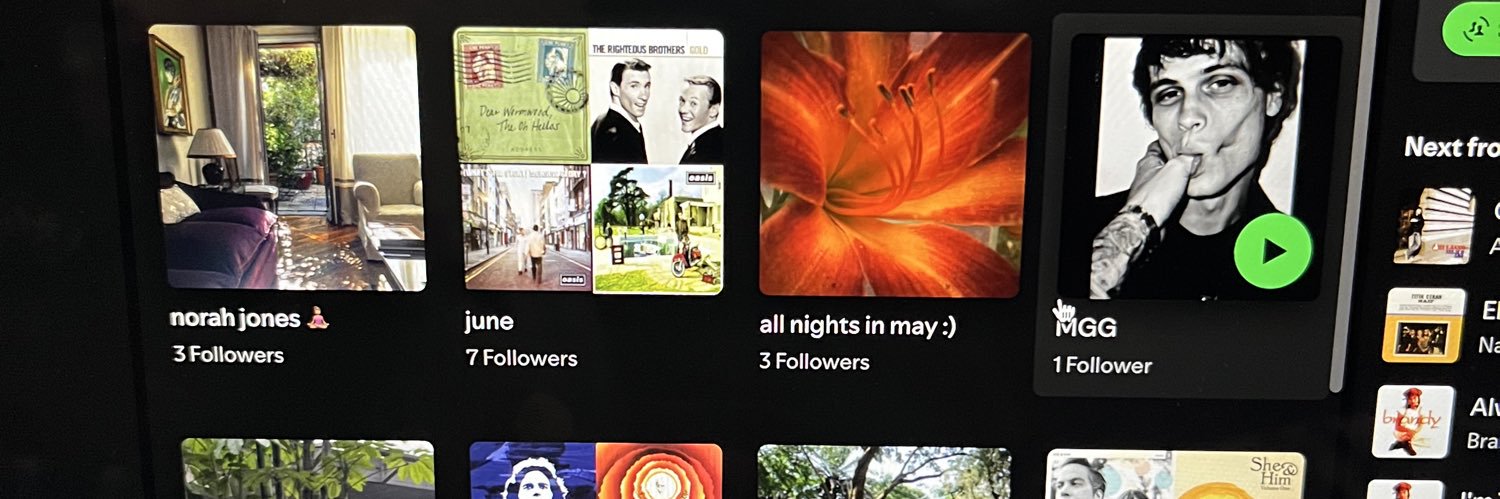Select the Brandy track in the queue
1500x499 pixels.
click(x=1413, y=421)
